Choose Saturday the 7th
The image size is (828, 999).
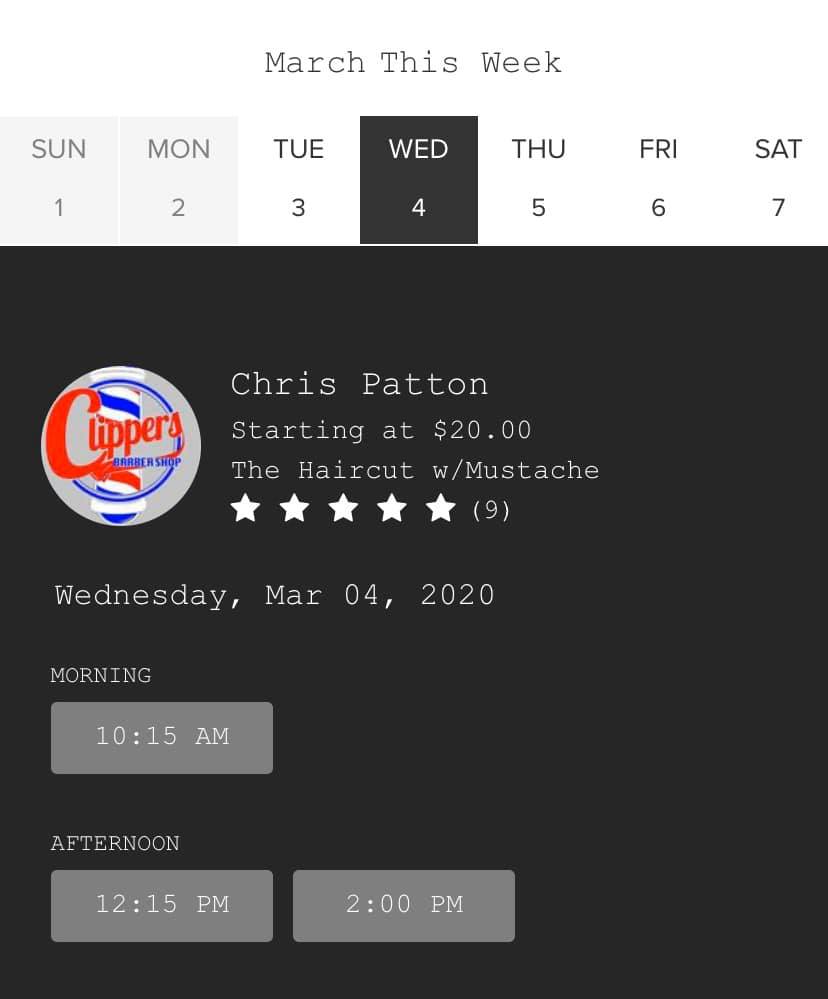pos(777,179)
